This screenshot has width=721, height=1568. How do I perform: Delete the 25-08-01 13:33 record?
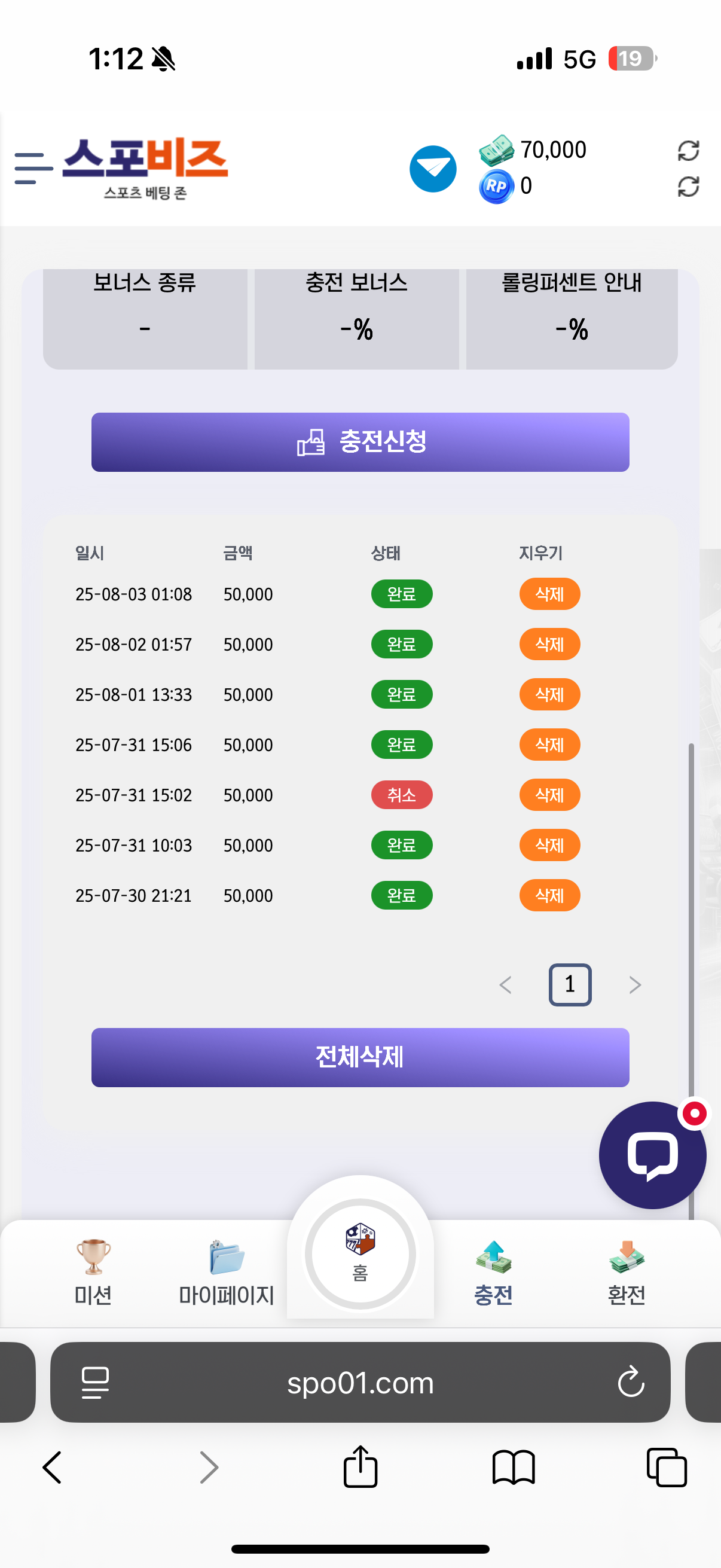point(549,694)
